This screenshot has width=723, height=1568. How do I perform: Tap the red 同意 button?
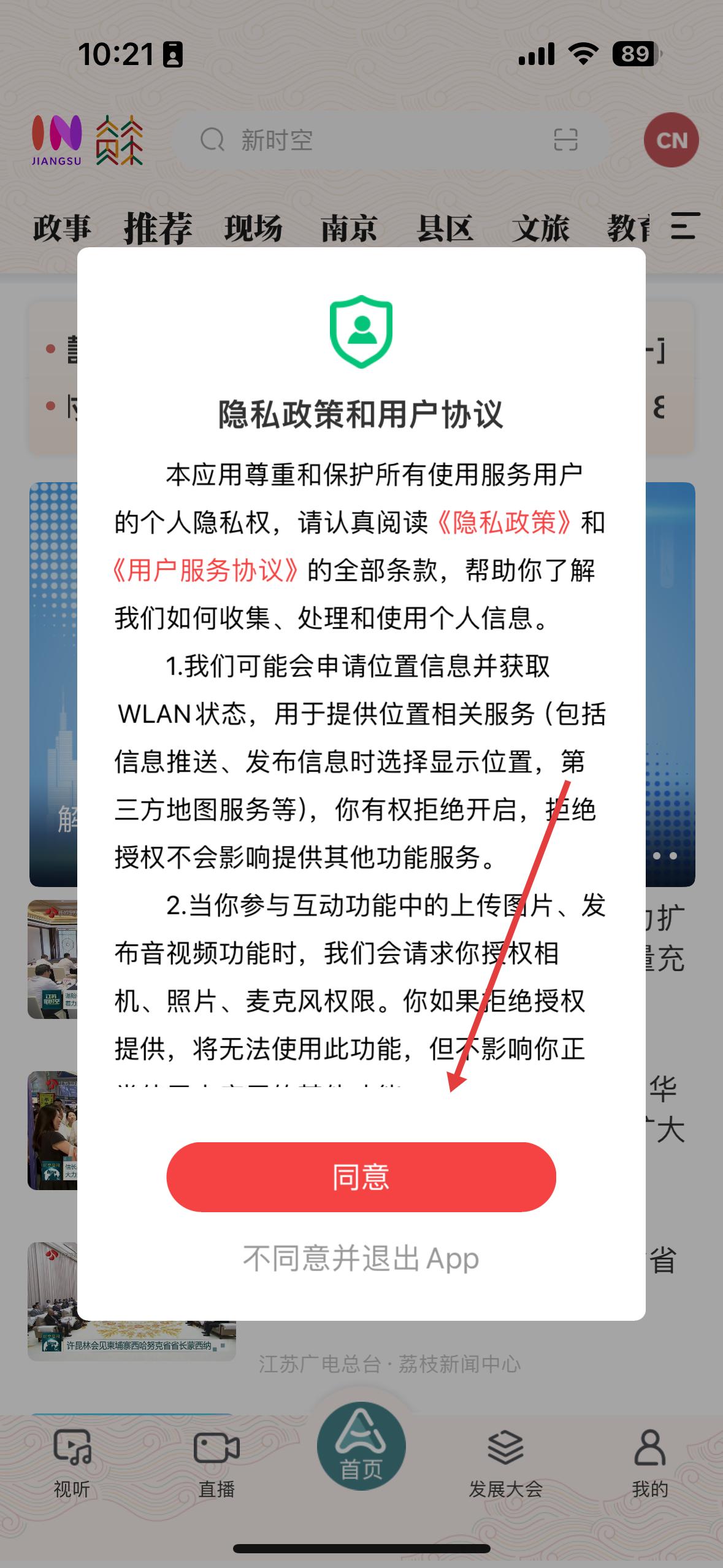[361, 1177]
